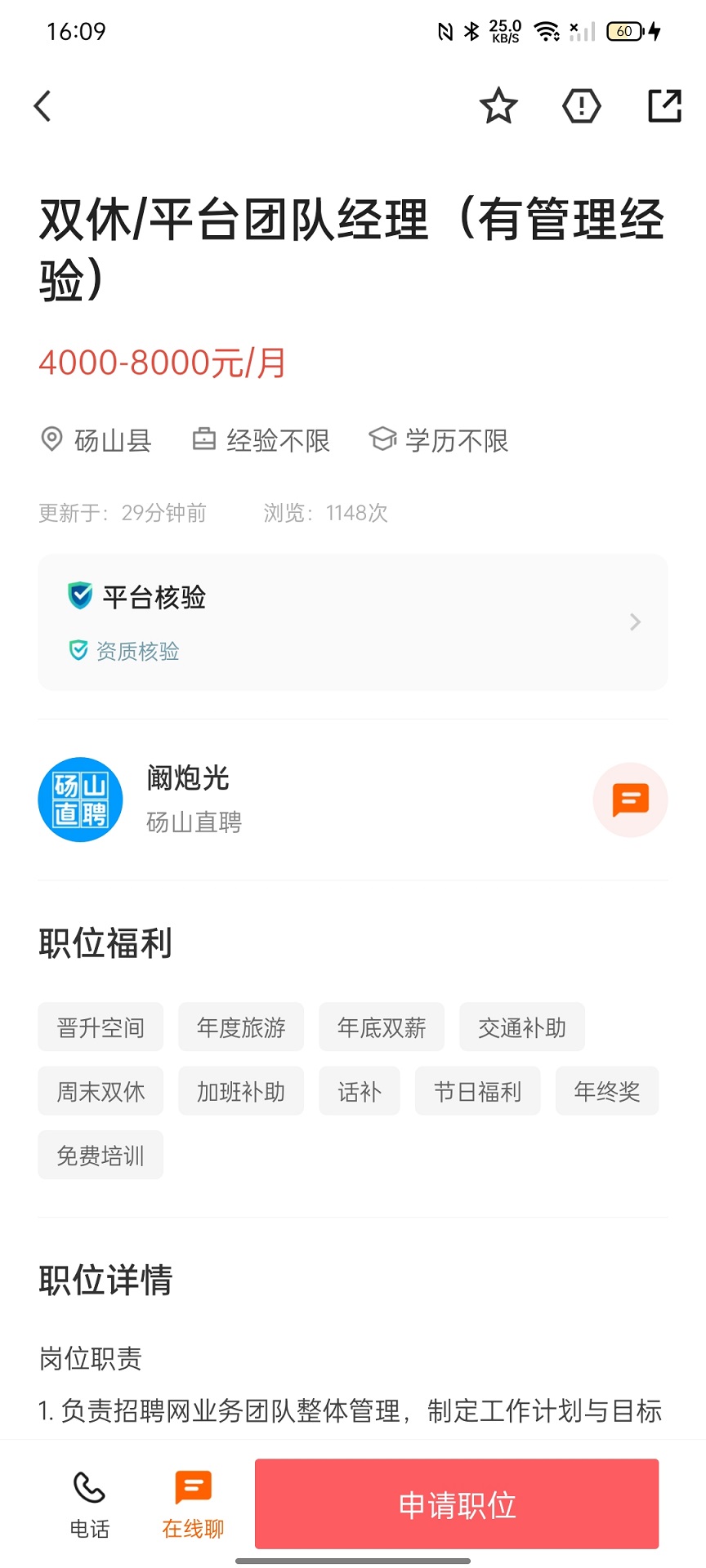
Task: Click the briefcase icon beside 经验不限
Action: [x=205, y=439]
